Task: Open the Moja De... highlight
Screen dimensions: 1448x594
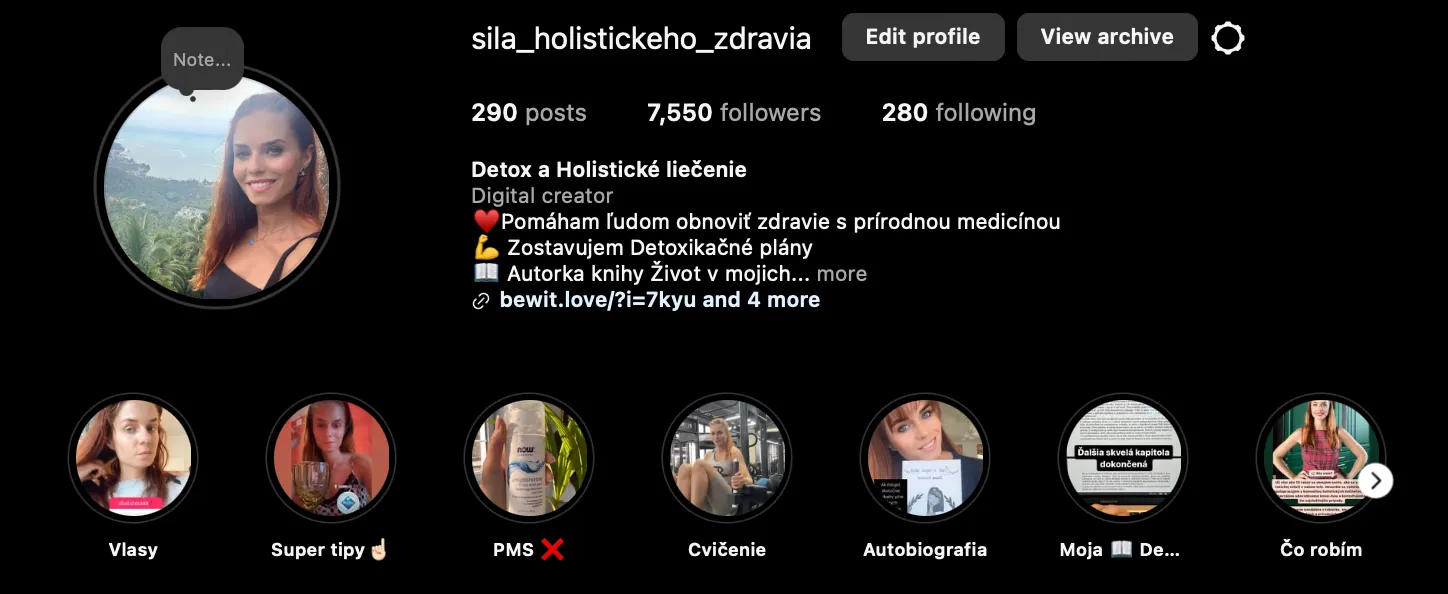Action: coord(1122,458)
